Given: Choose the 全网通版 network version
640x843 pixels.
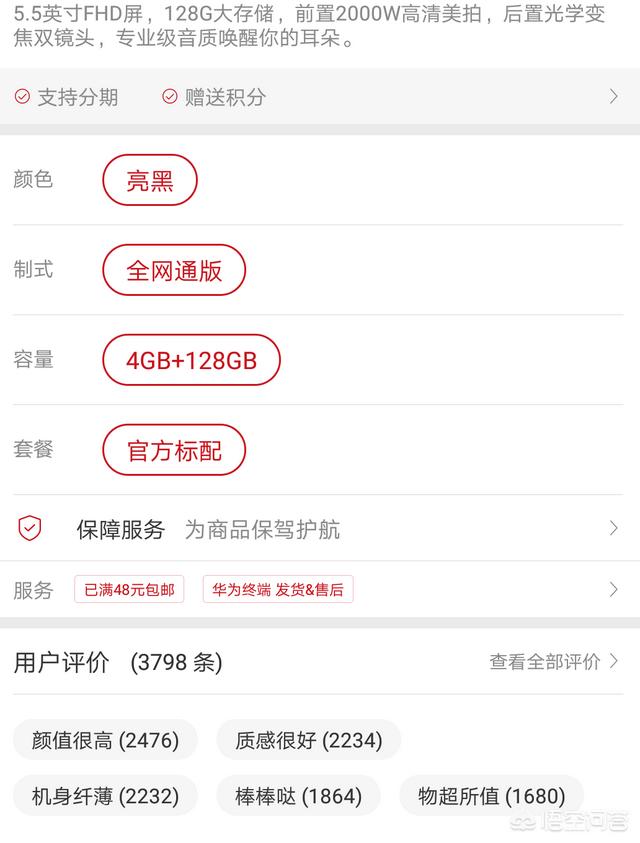Looking at the screenshot, I should [174, 270].
